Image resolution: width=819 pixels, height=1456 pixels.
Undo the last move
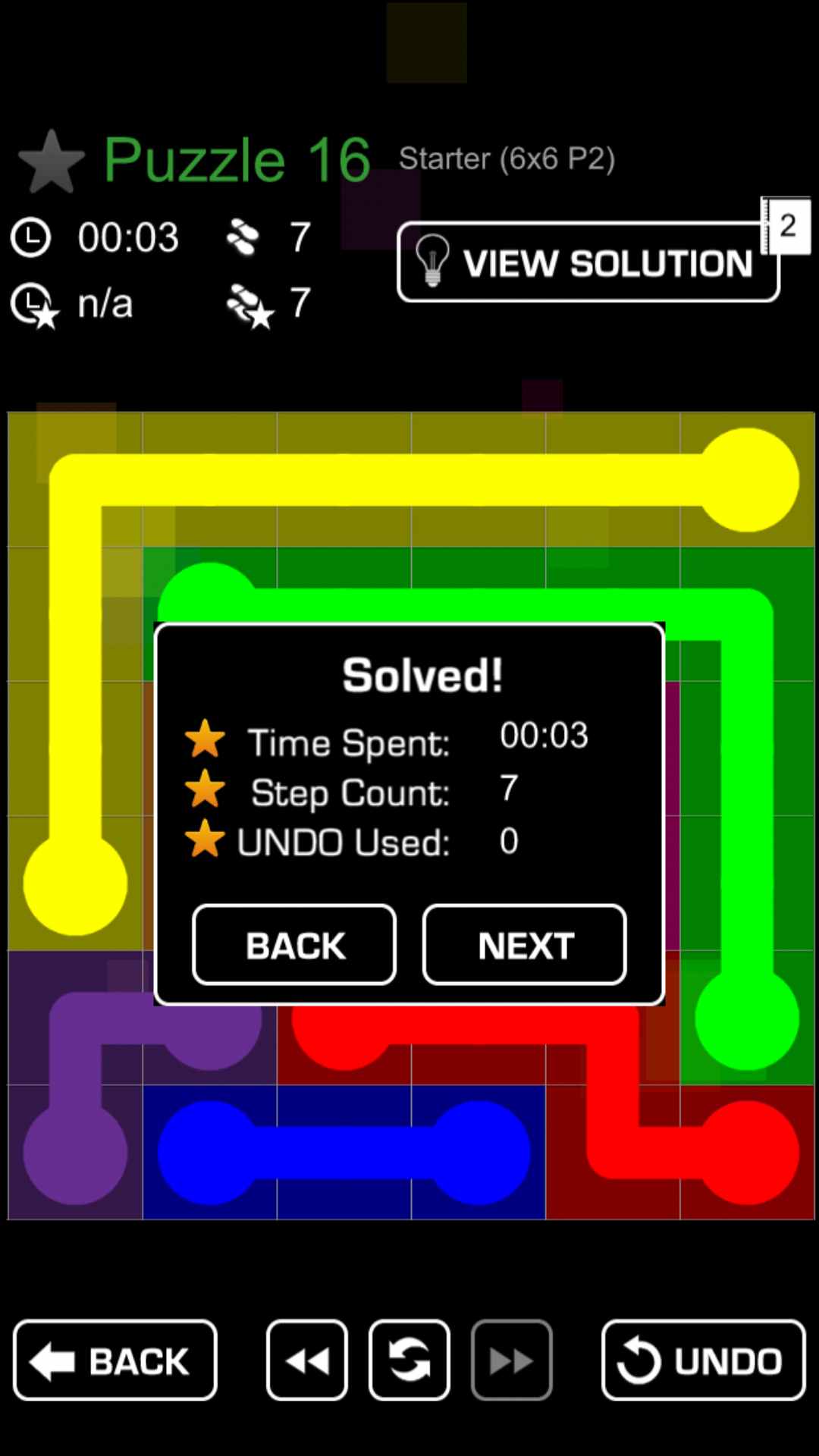(703, 1360)
